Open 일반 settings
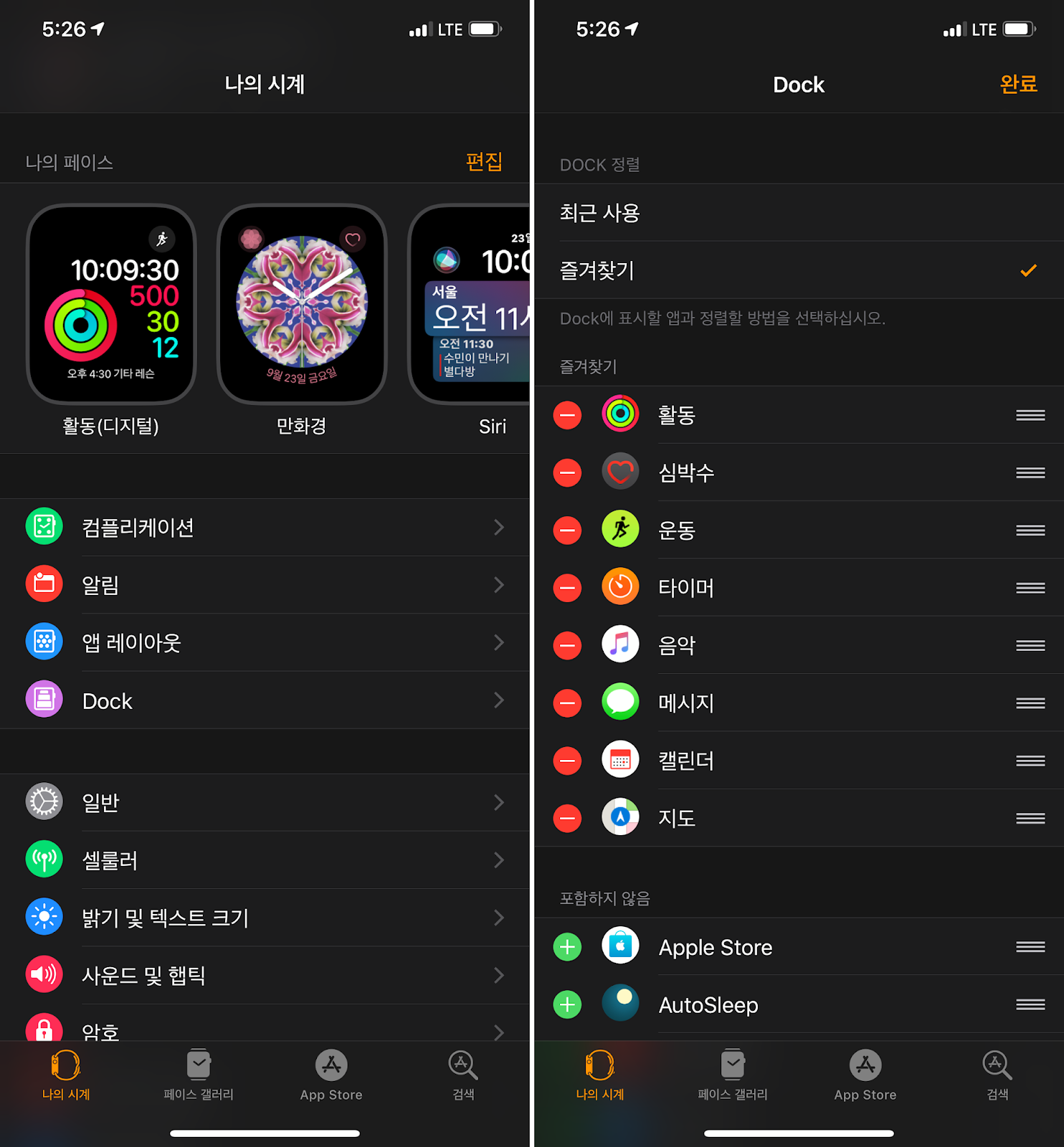1064x1147 pixels. 265,802
